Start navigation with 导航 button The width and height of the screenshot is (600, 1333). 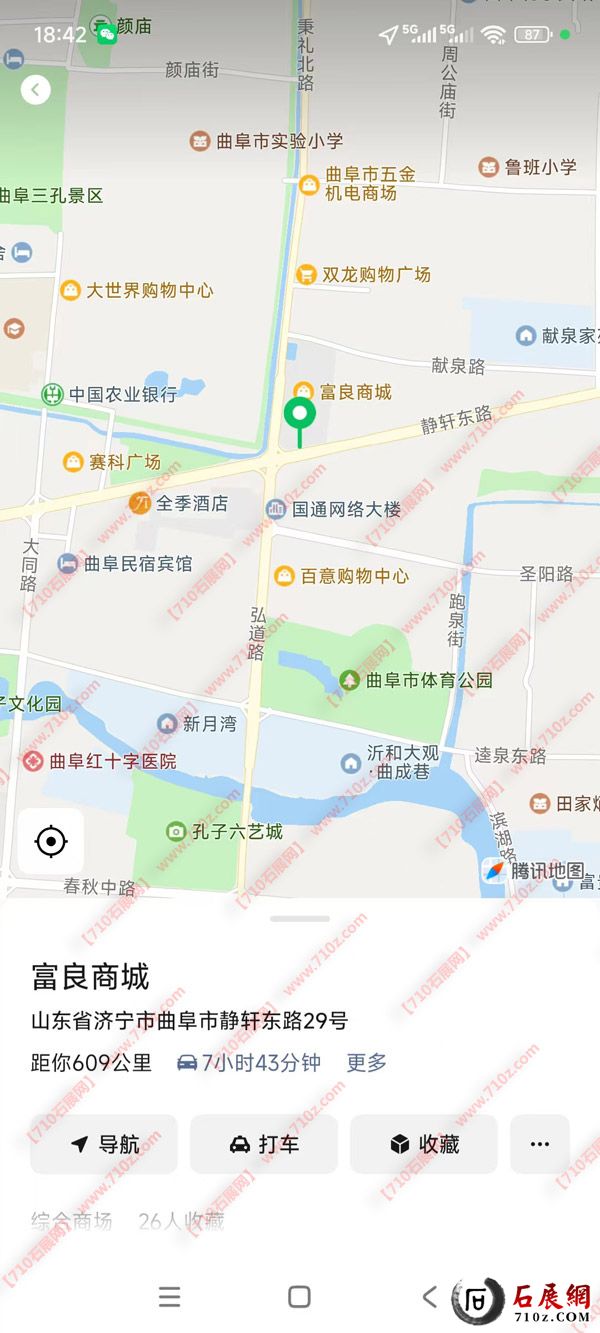coord(104,1144)
